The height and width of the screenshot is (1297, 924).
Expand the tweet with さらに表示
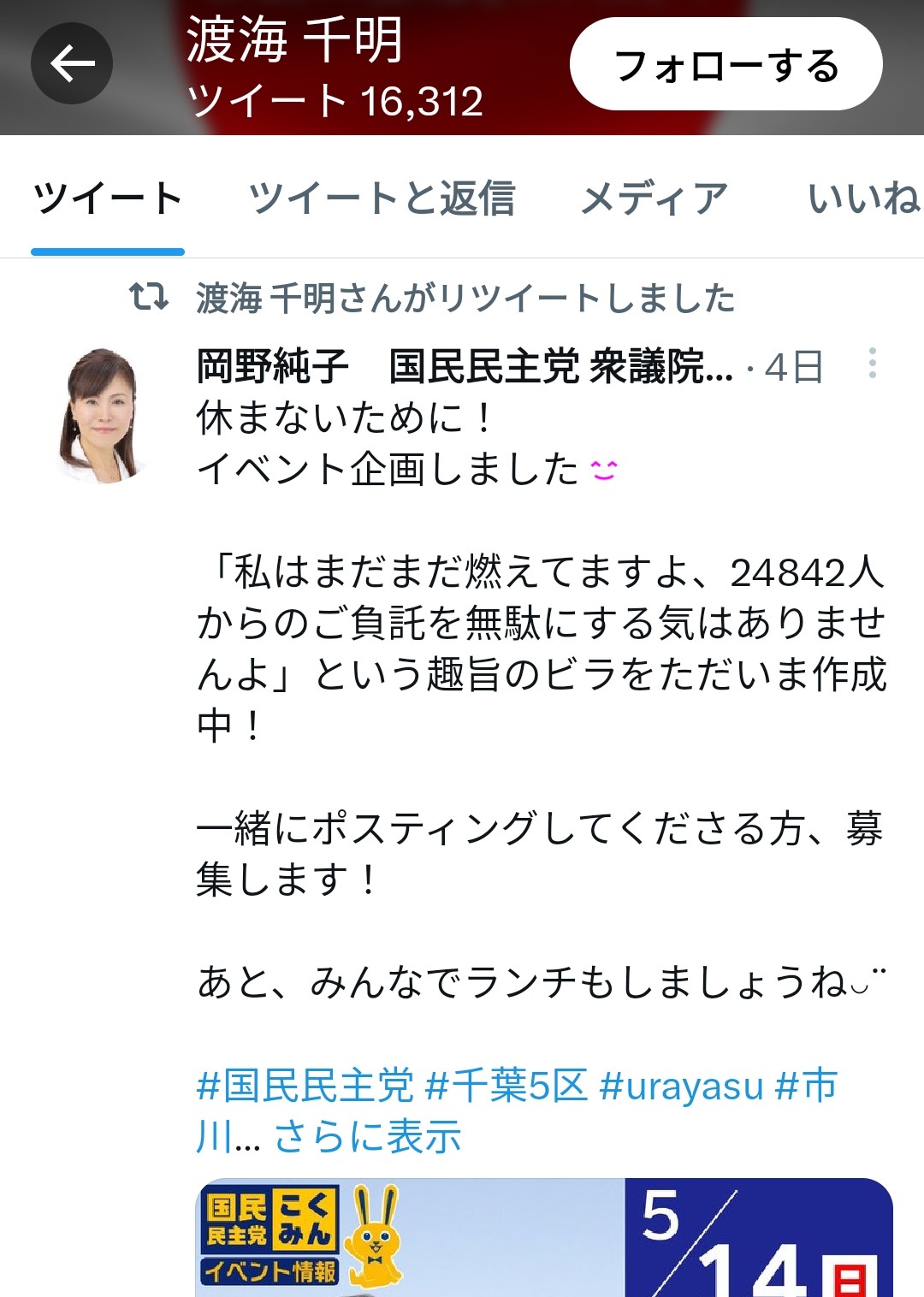tap(367, 1137)
